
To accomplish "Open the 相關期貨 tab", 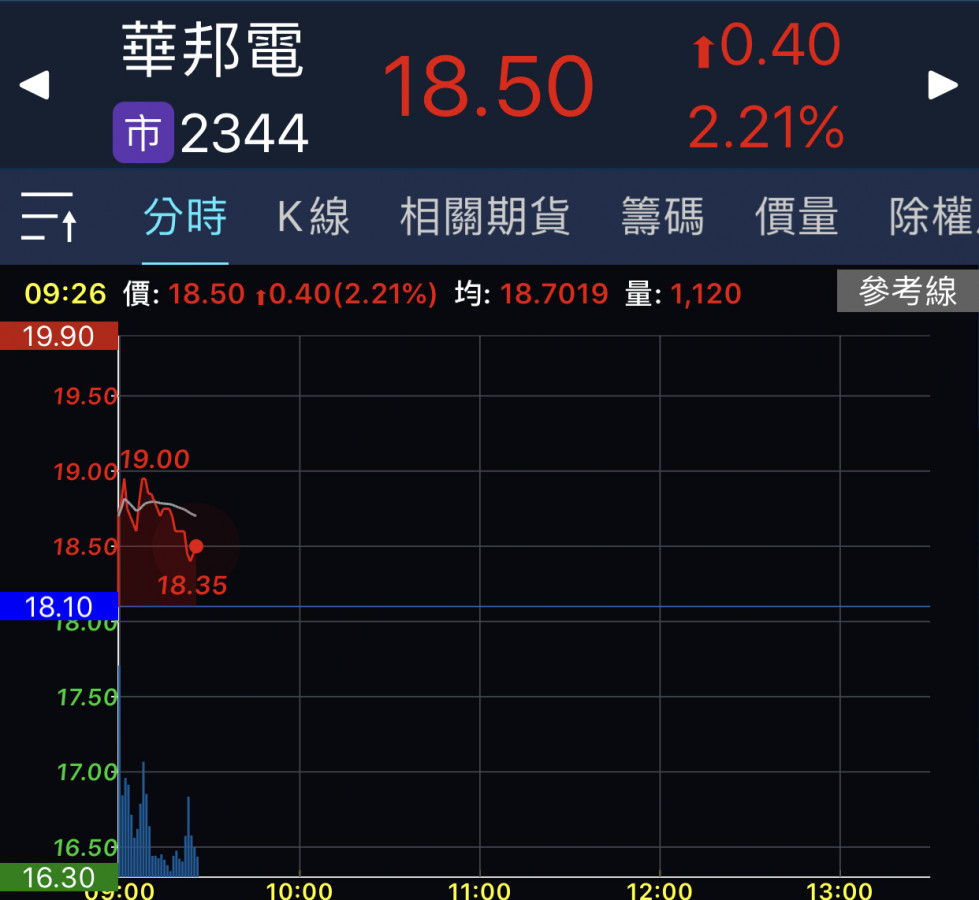I will pyautogui.click(x=485, y=217).
